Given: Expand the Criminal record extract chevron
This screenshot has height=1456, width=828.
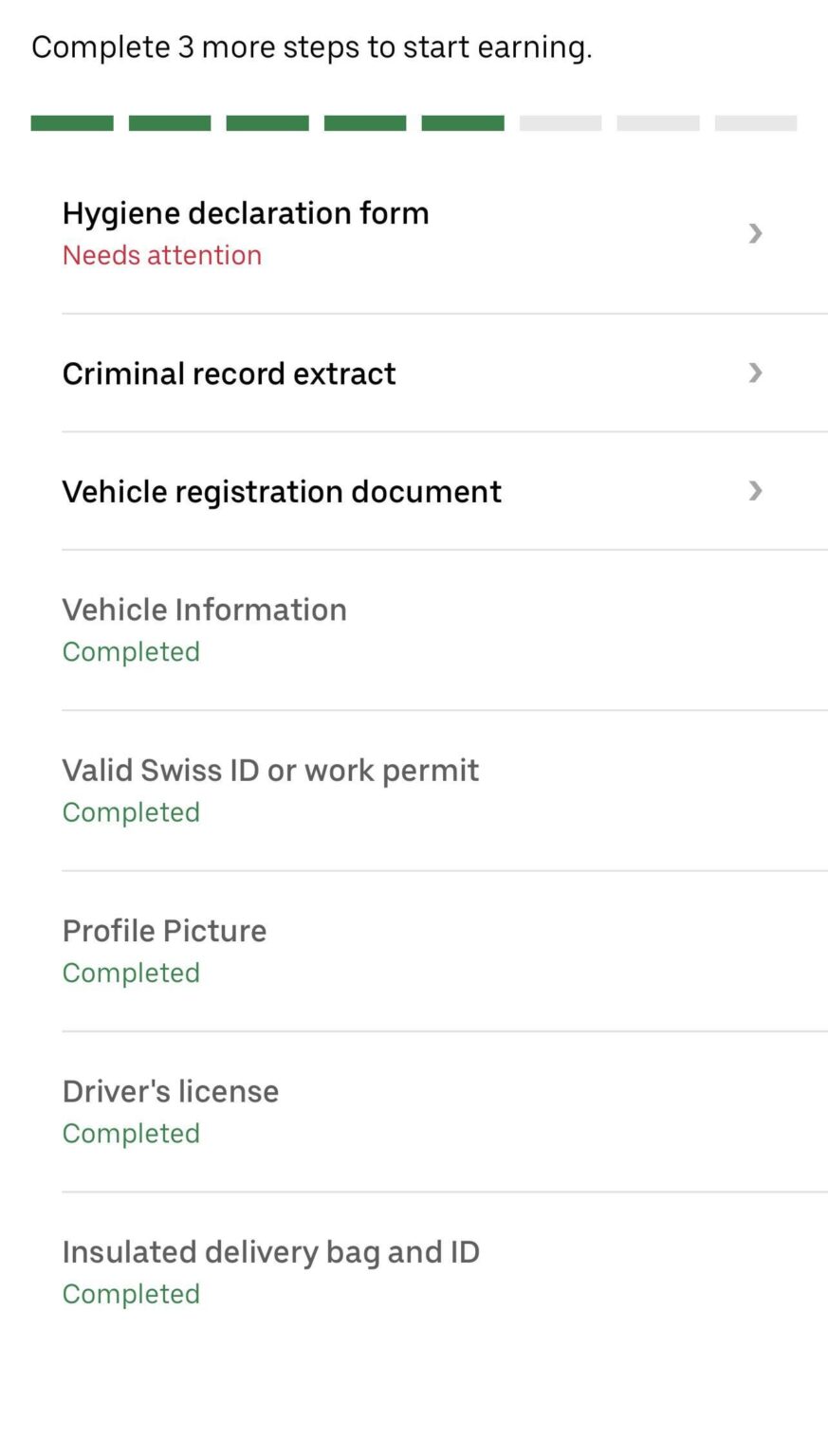Looking at the screenshot, I should click(755, 373).
